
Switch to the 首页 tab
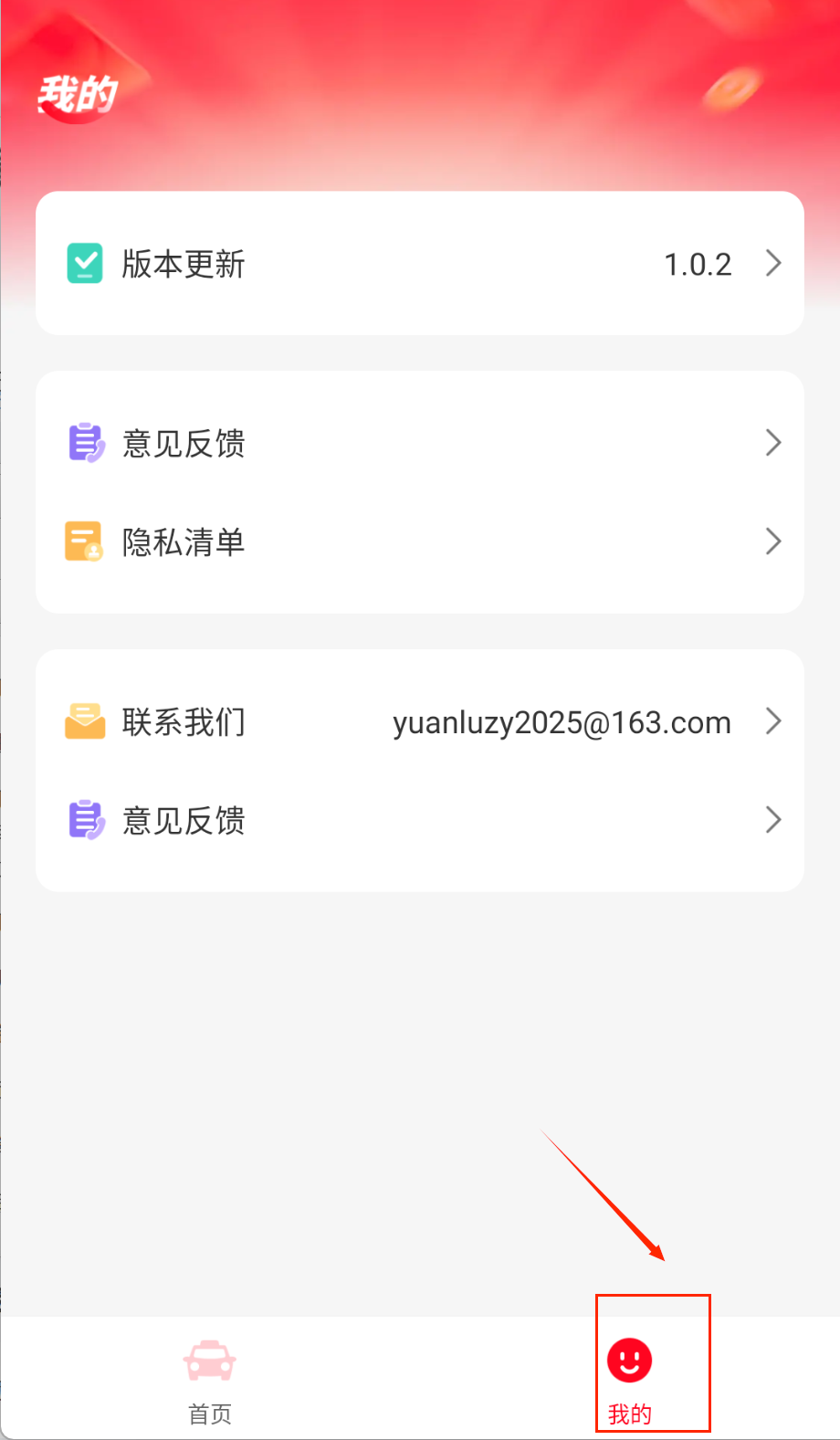coord(210,1381)
